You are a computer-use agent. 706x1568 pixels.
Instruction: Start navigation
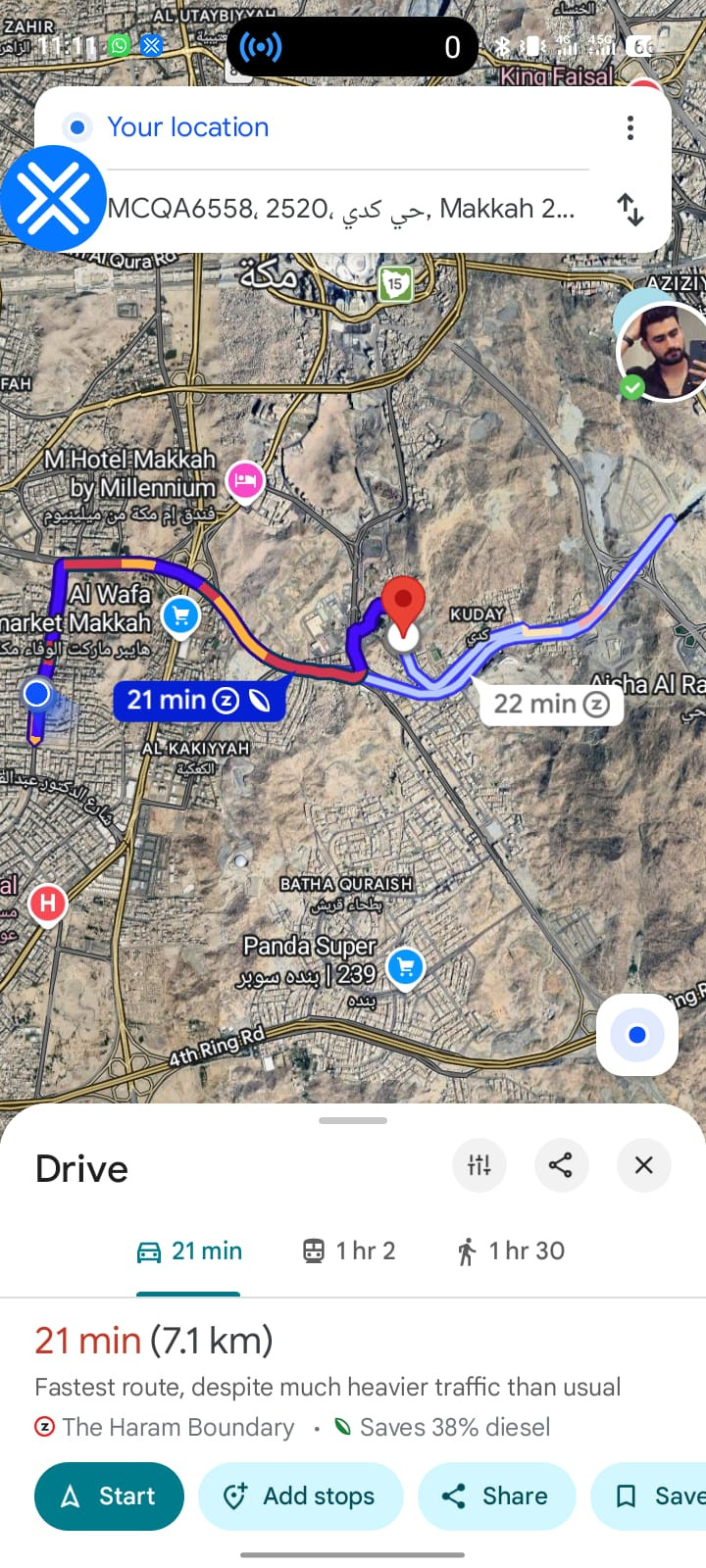point(109,1496)
